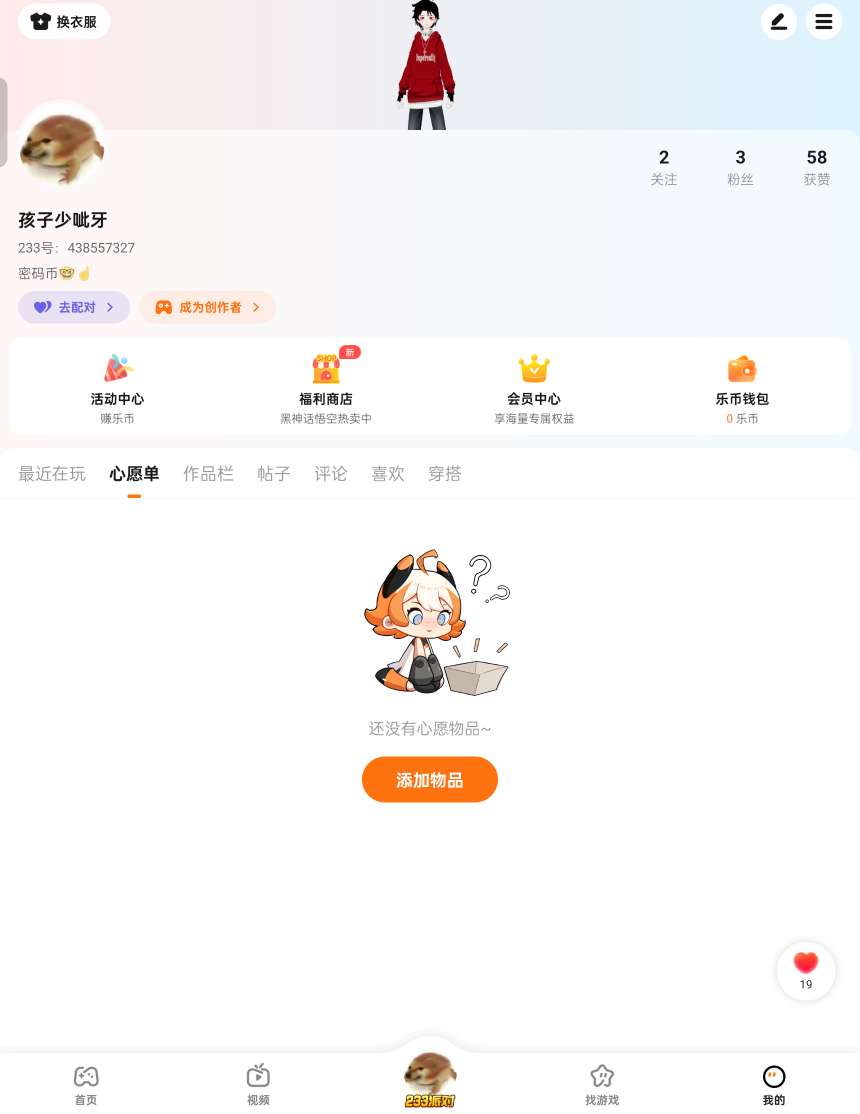Open the 穿搭 outfits tab
This screenshot has width=860, height=1114.
point(445,474)
